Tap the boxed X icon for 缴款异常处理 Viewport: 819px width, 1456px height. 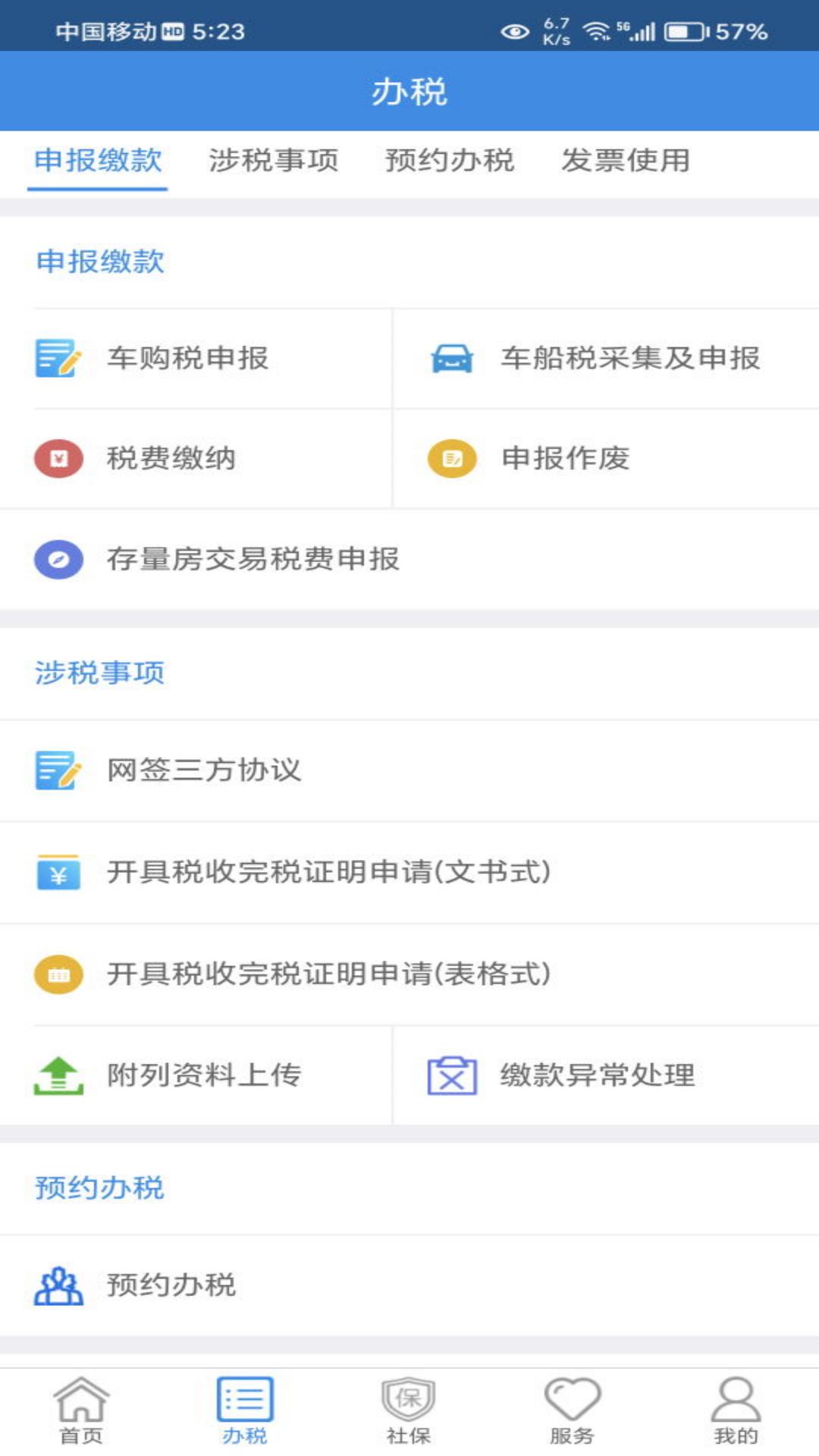pos(453,1074)
